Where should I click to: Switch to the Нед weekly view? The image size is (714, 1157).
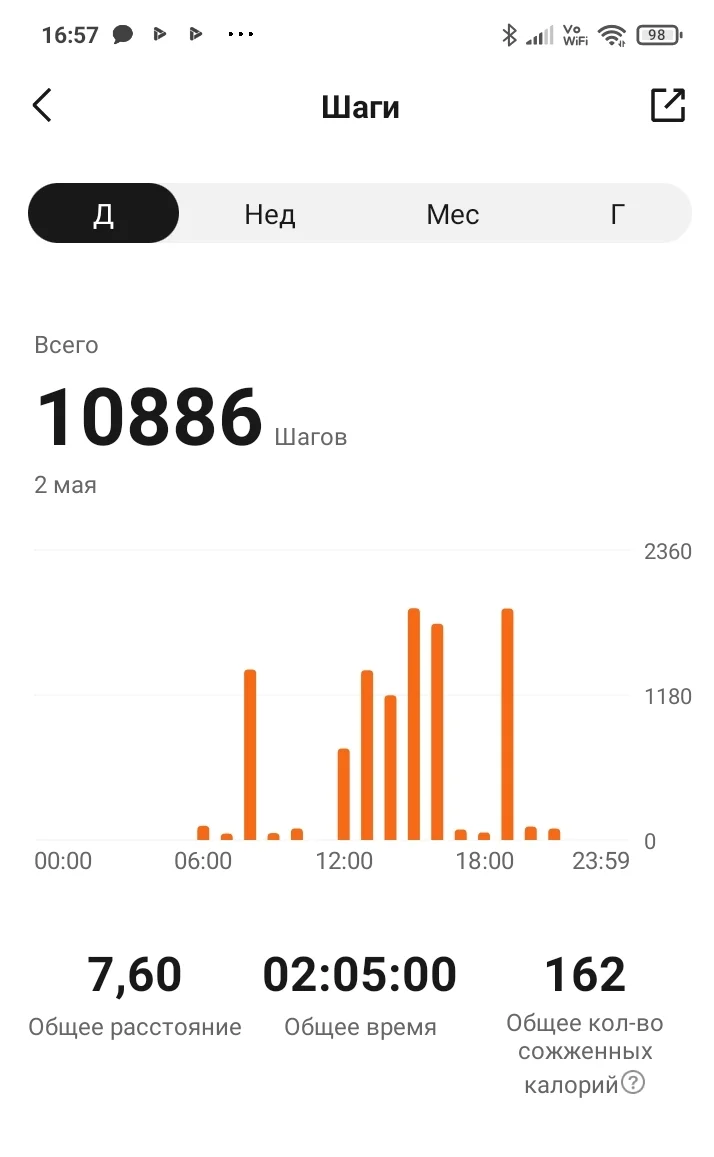(x=270, y=214)
